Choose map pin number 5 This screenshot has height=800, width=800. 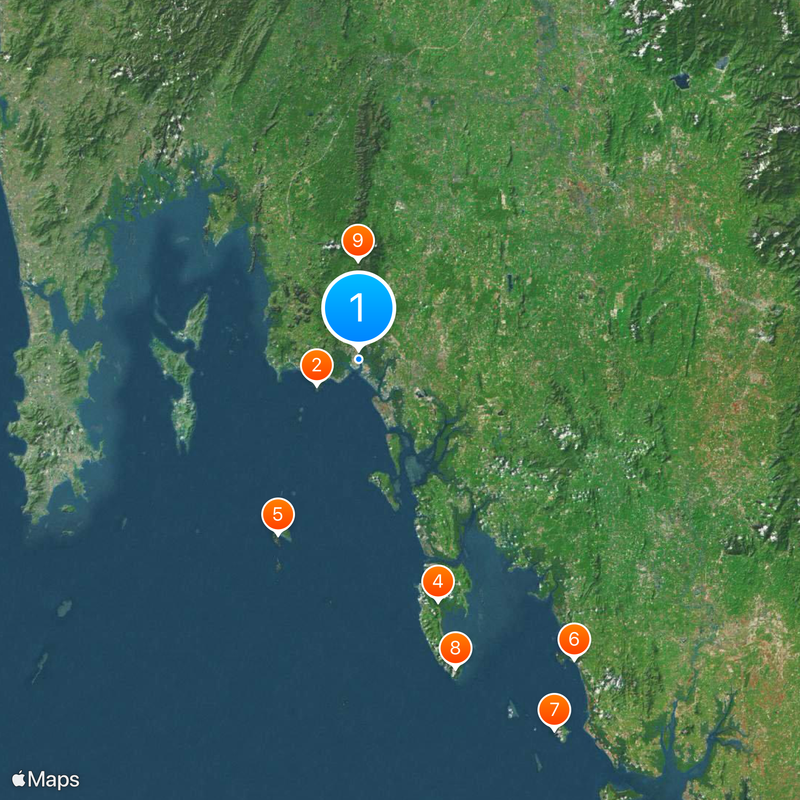click(x=278, y=515)
